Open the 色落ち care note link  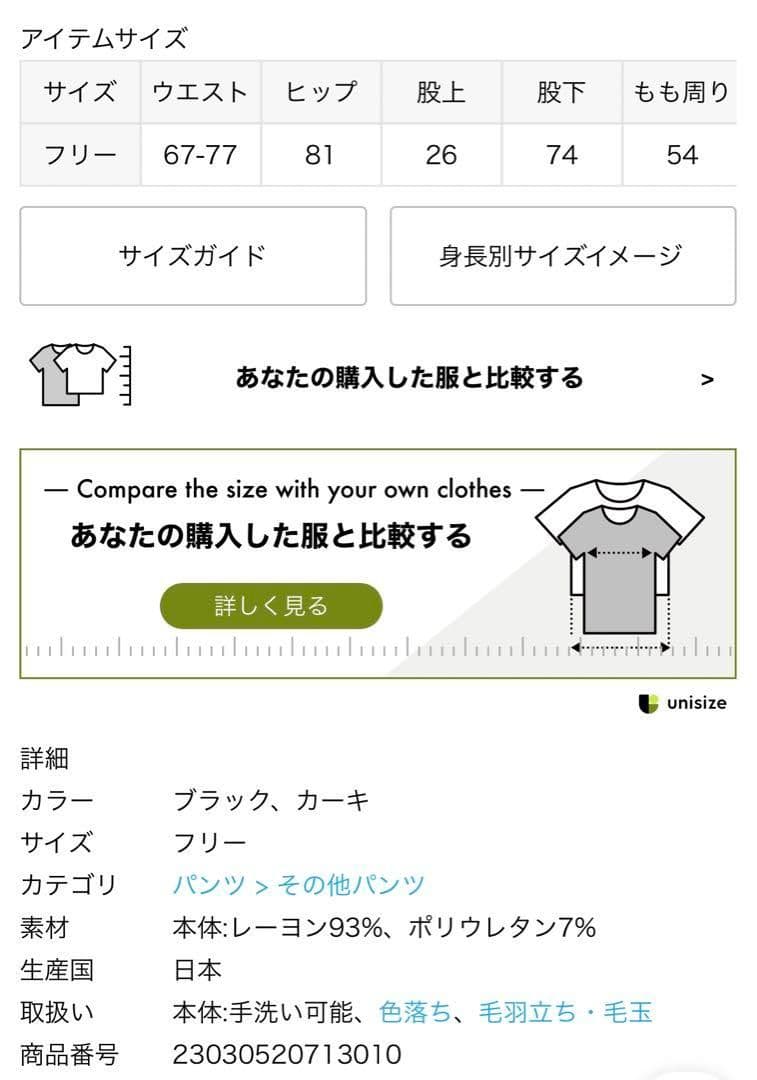pyautogui.click(x=415, y=1012)
